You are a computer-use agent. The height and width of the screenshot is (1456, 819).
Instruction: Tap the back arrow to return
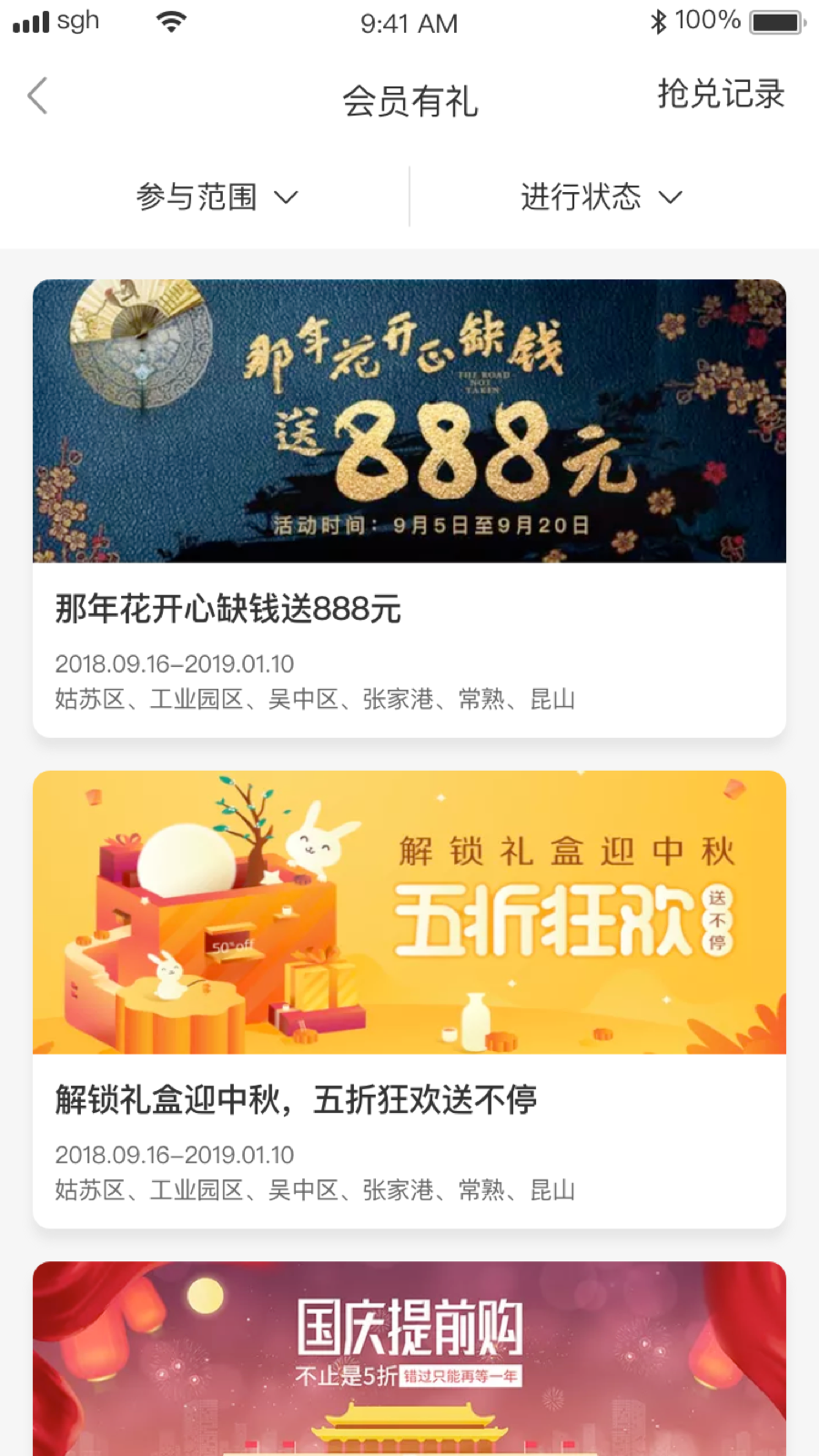tap(36, 95)
